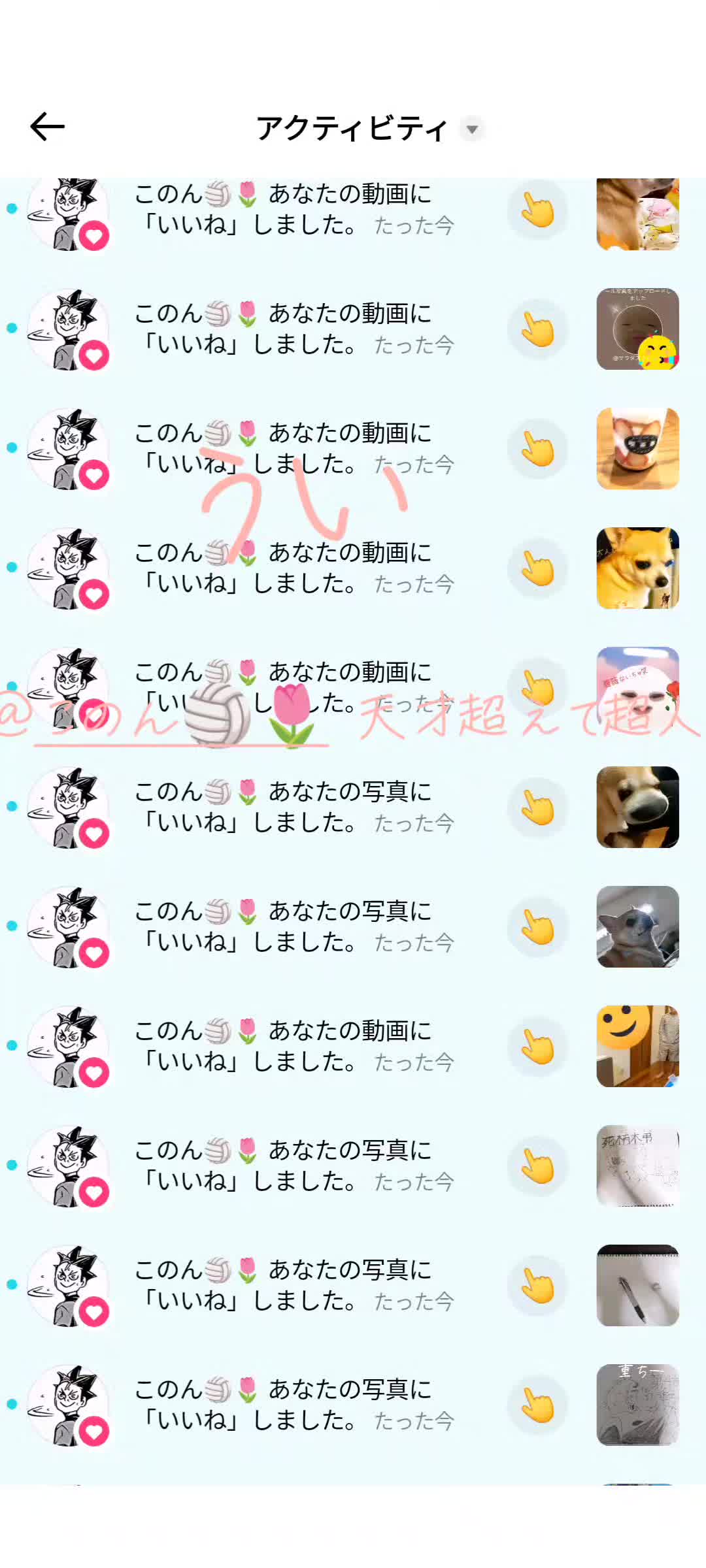The height and width of the screenshot is (1568, 706).
Task: Open the grey manga sketch photo thumbnail
Action: (637, 1405)
